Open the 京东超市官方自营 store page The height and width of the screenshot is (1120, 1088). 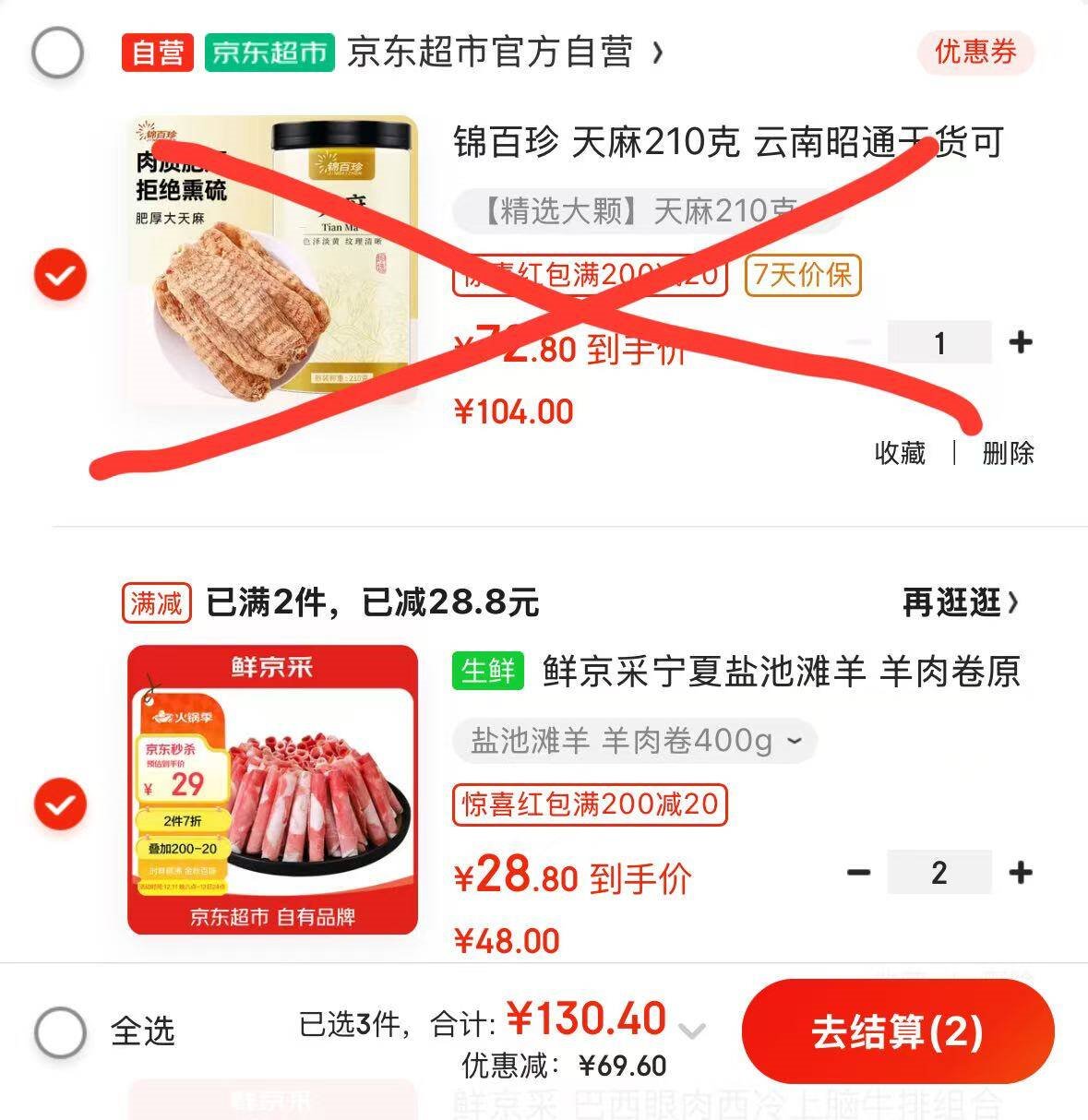(x=503, y=53)
